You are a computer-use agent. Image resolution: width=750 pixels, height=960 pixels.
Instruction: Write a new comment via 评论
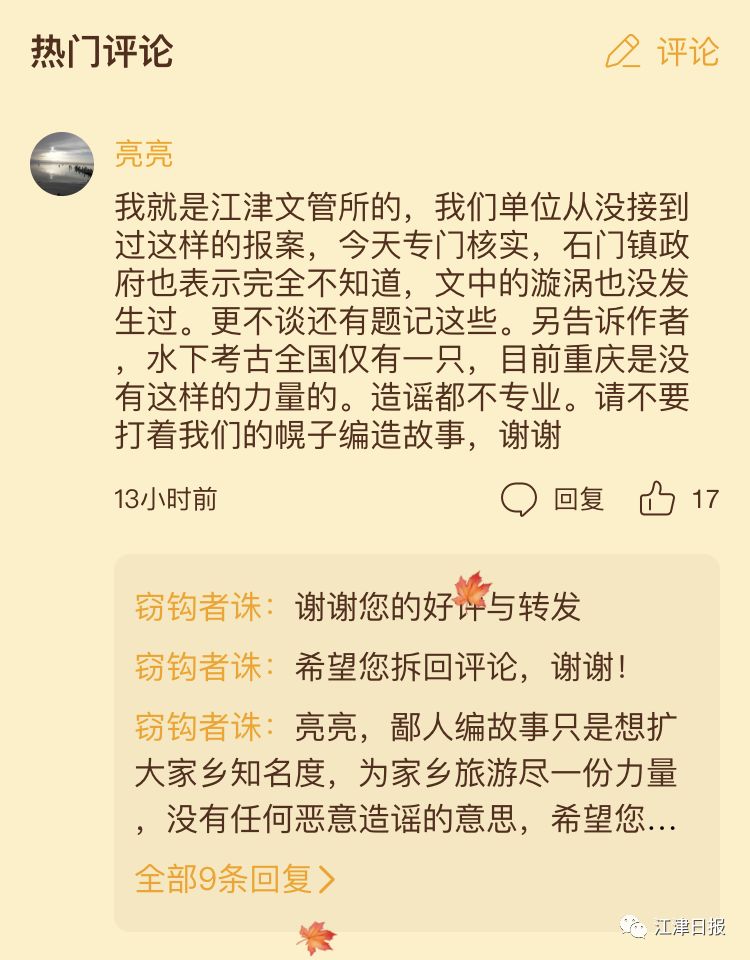coord(663,51)
